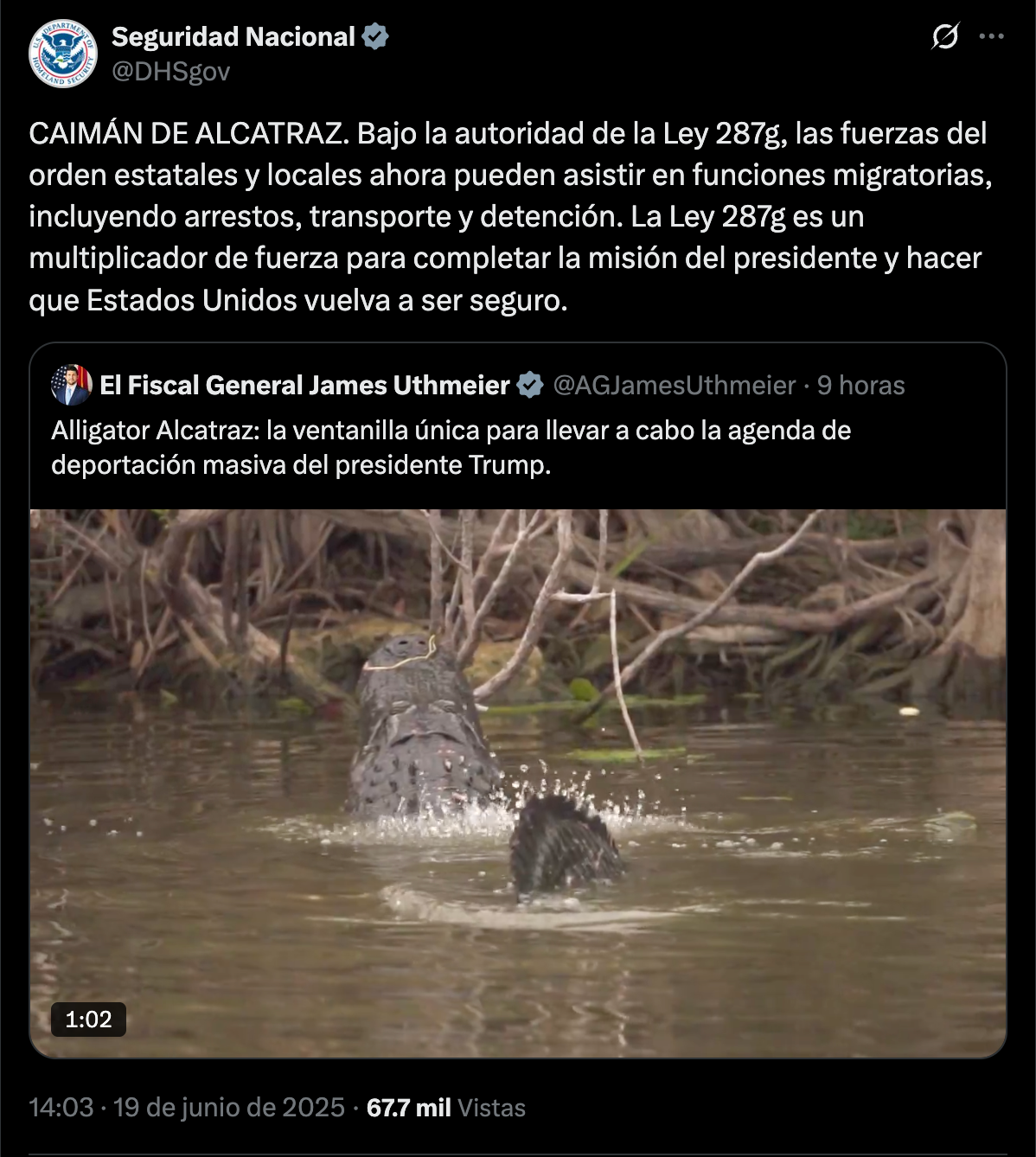Tap the Grok icon next to the overflow menu

coord(944,37)
